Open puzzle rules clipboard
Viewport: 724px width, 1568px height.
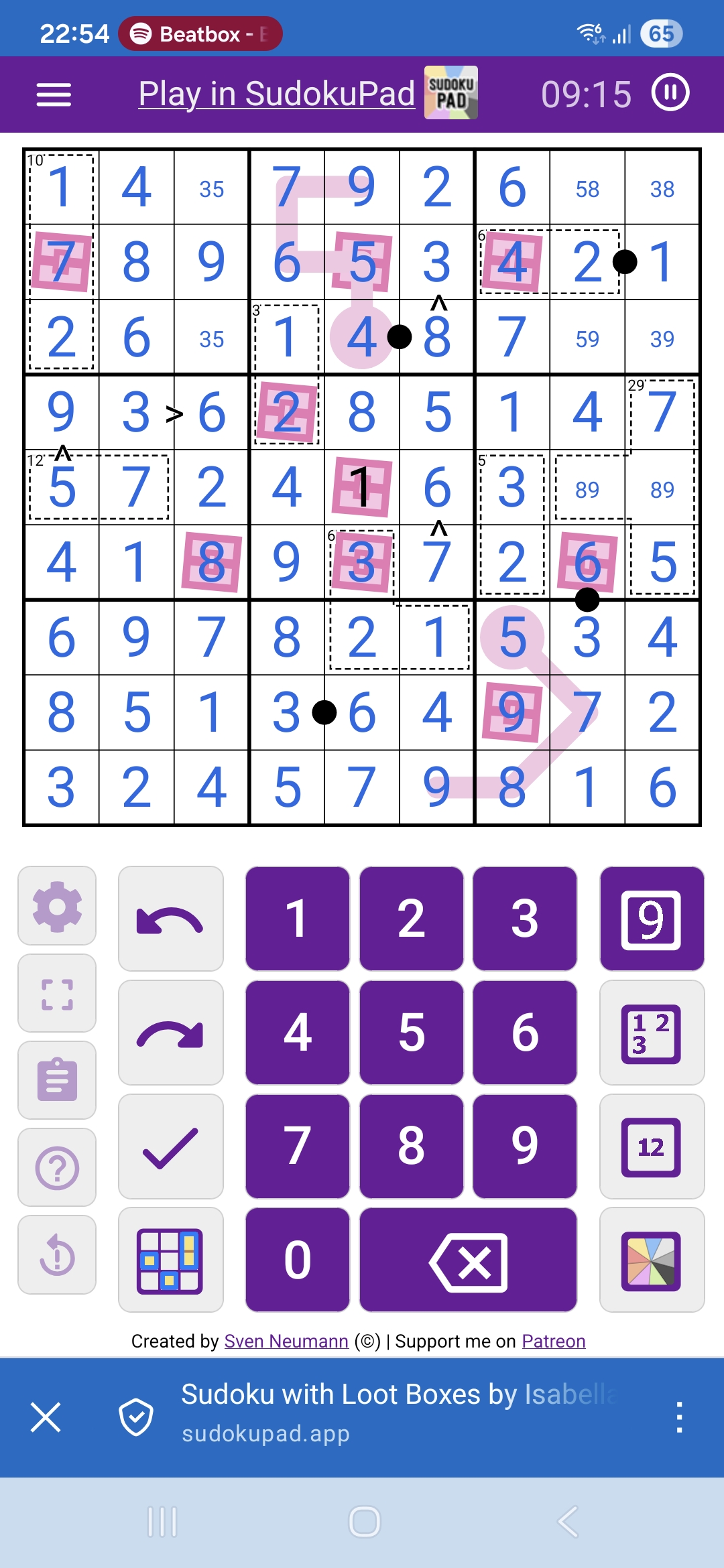click(x=57, y=1080)
